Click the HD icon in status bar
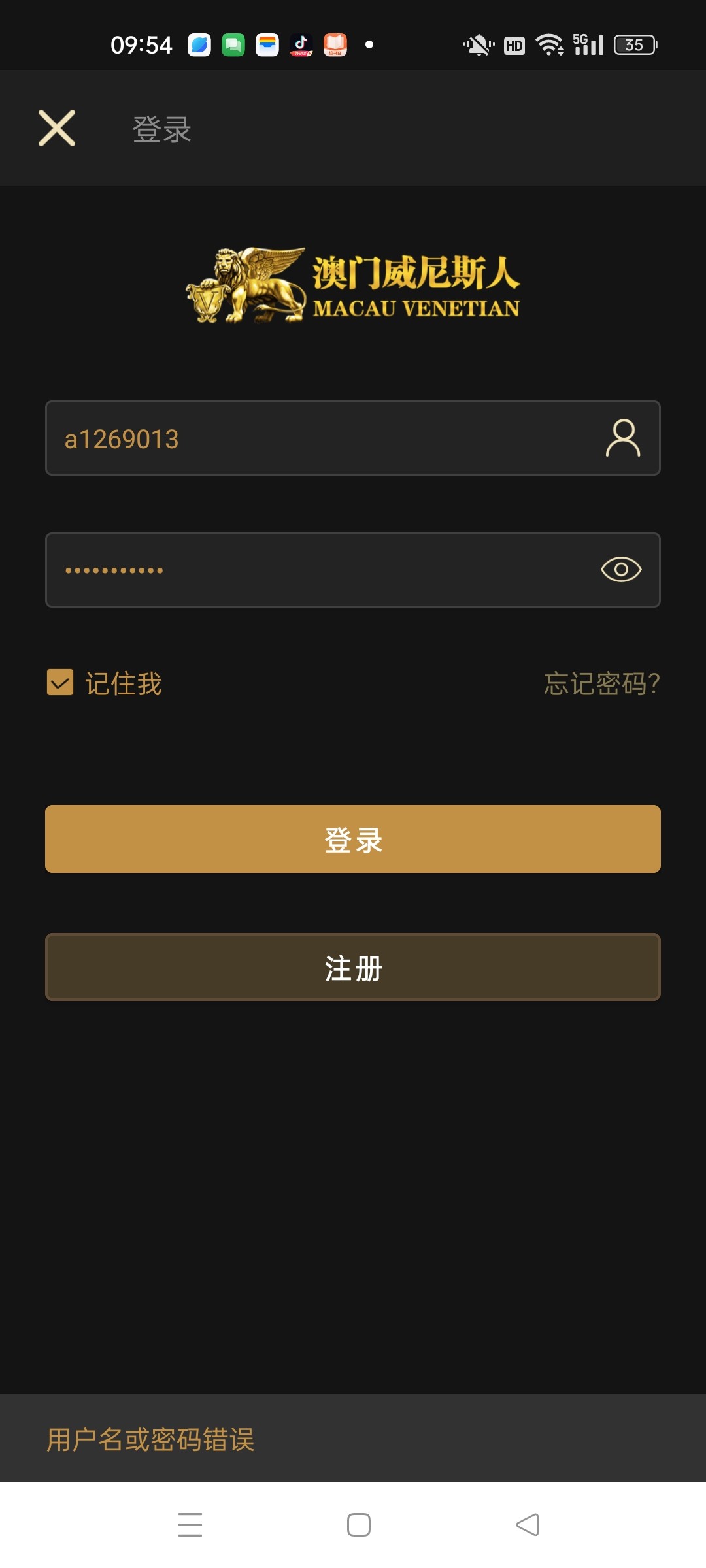706x1568 pixels. click(x=514, y=44)
